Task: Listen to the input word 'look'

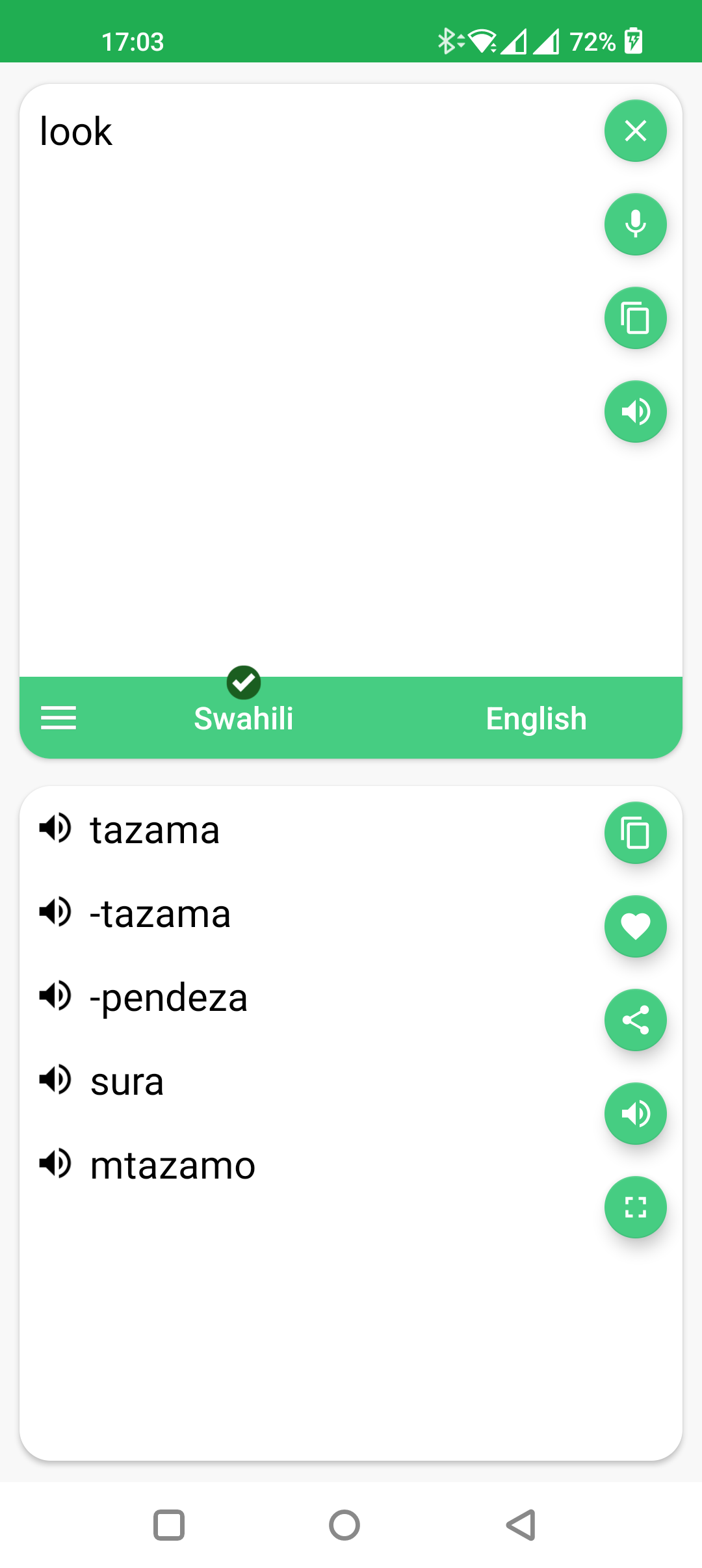Action: (x=635, y=412)
